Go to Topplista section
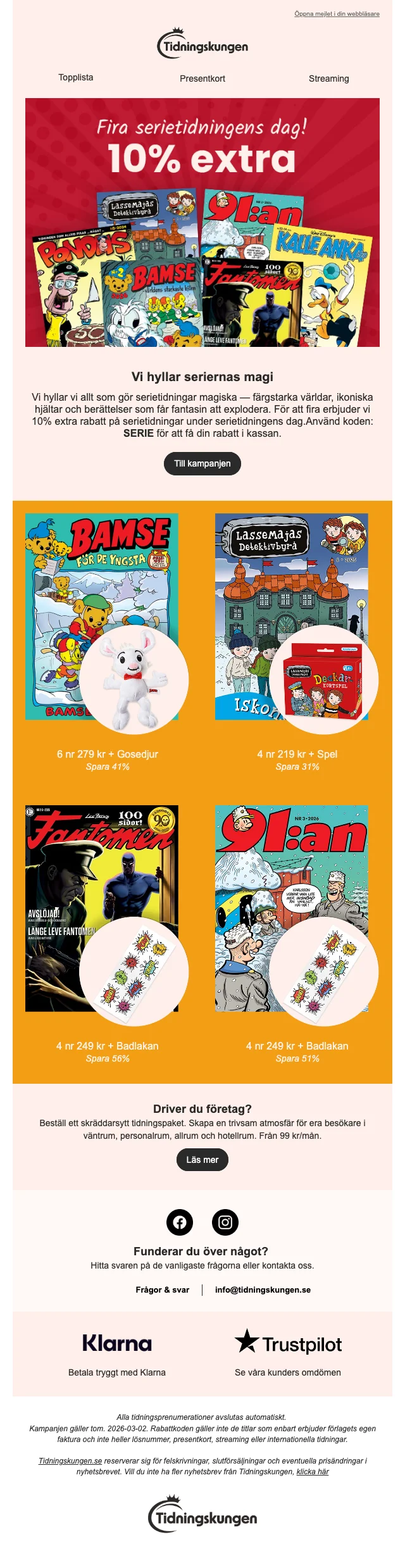This screenshot has width=405, height=1568. (76, 77)
